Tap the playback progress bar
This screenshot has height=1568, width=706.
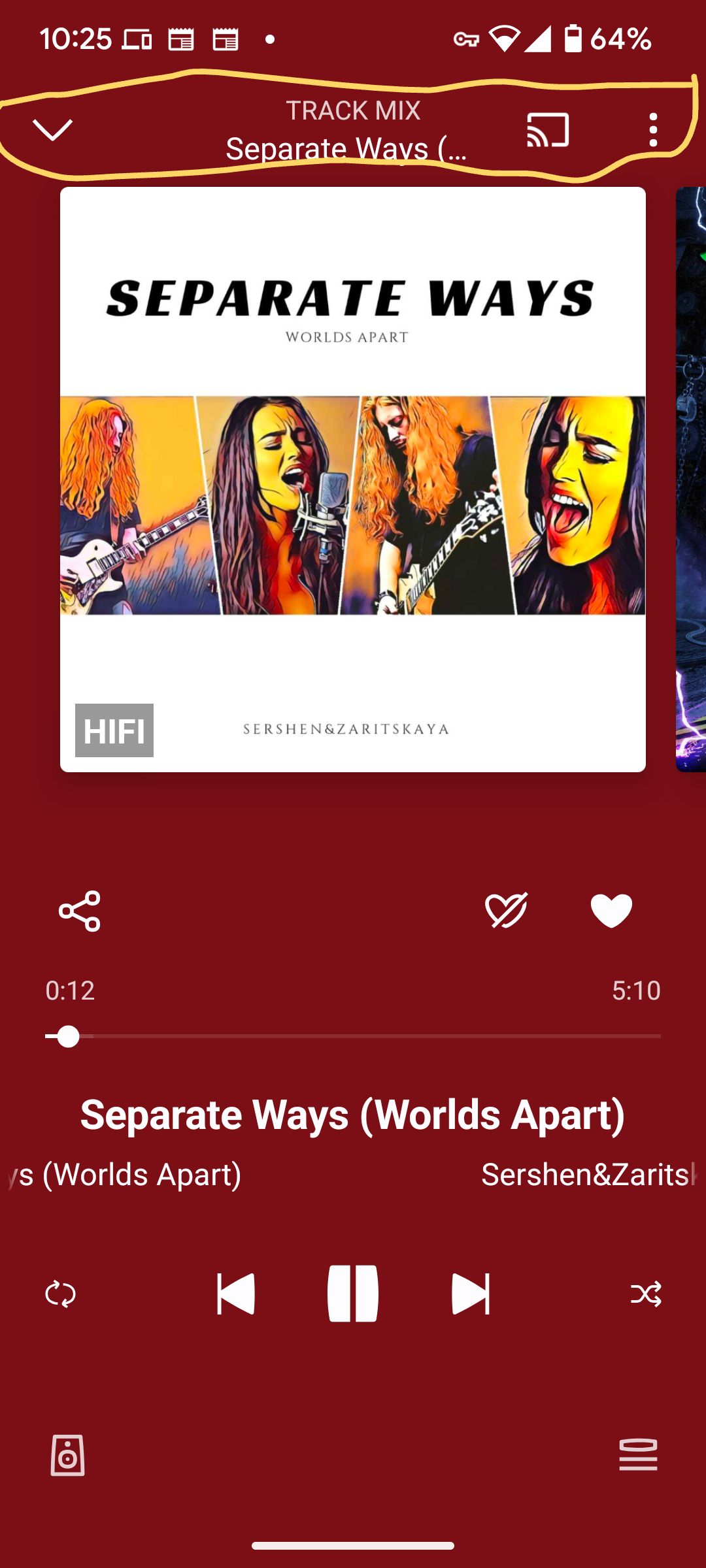click(353, 1036)
